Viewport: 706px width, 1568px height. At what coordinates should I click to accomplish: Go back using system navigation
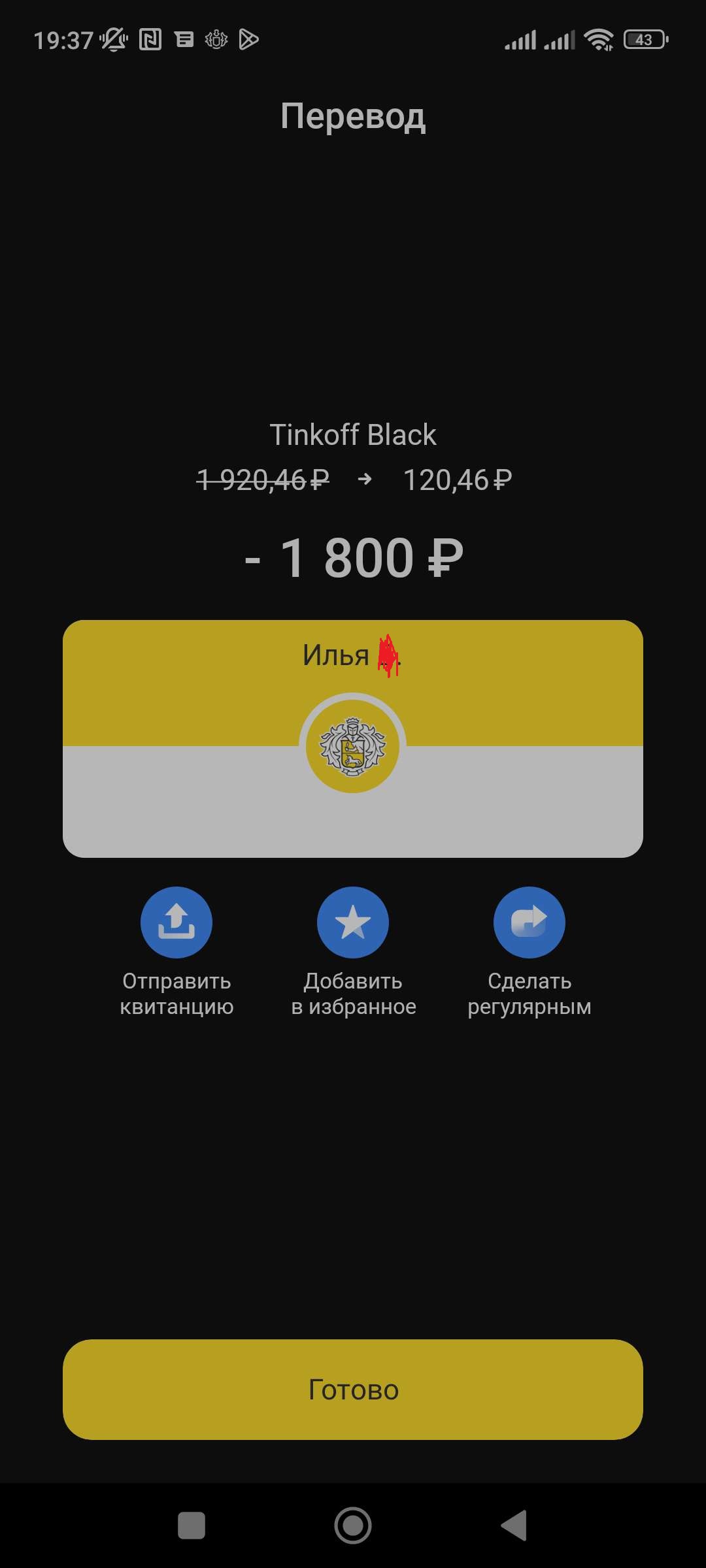tap(514, 1526)
